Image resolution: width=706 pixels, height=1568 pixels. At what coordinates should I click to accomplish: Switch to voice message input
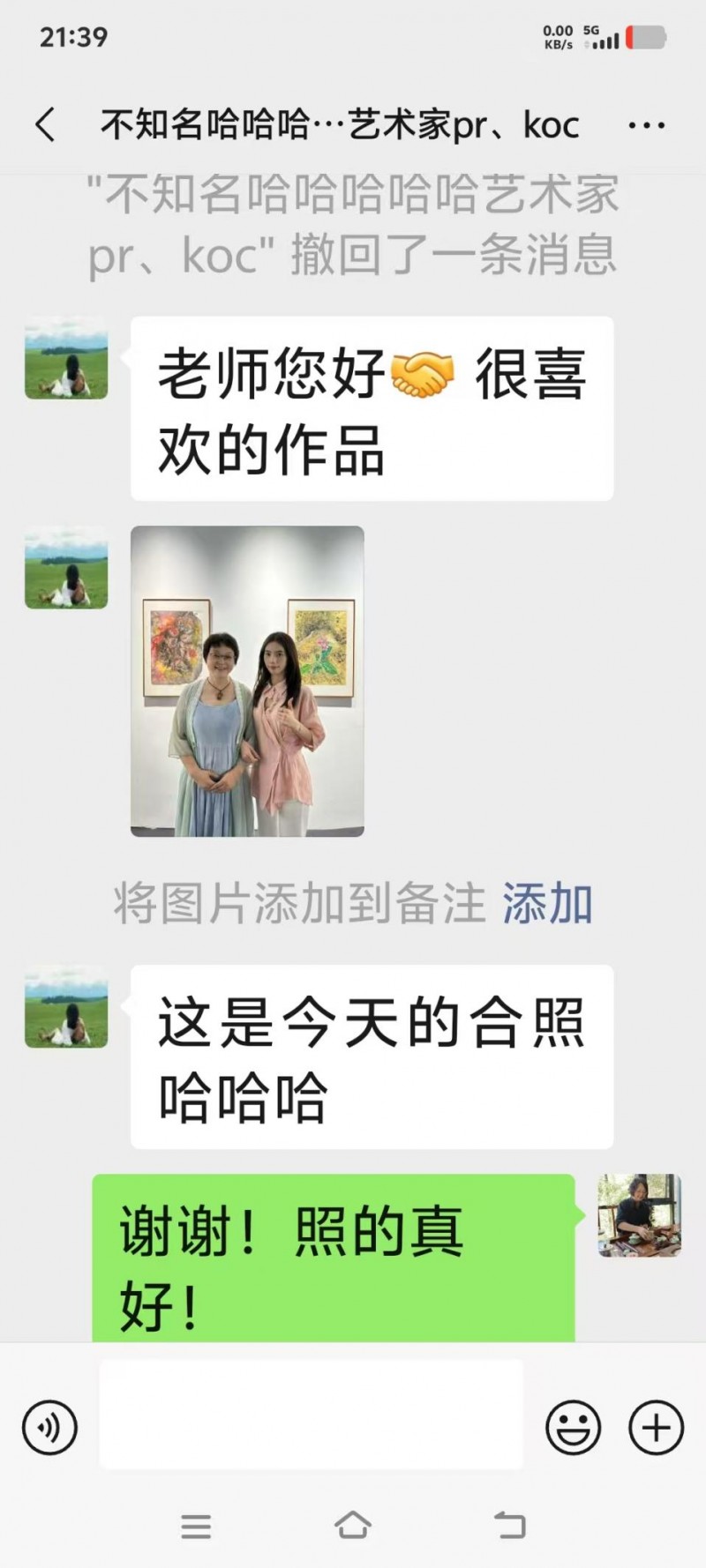(x=49, y=1428)
